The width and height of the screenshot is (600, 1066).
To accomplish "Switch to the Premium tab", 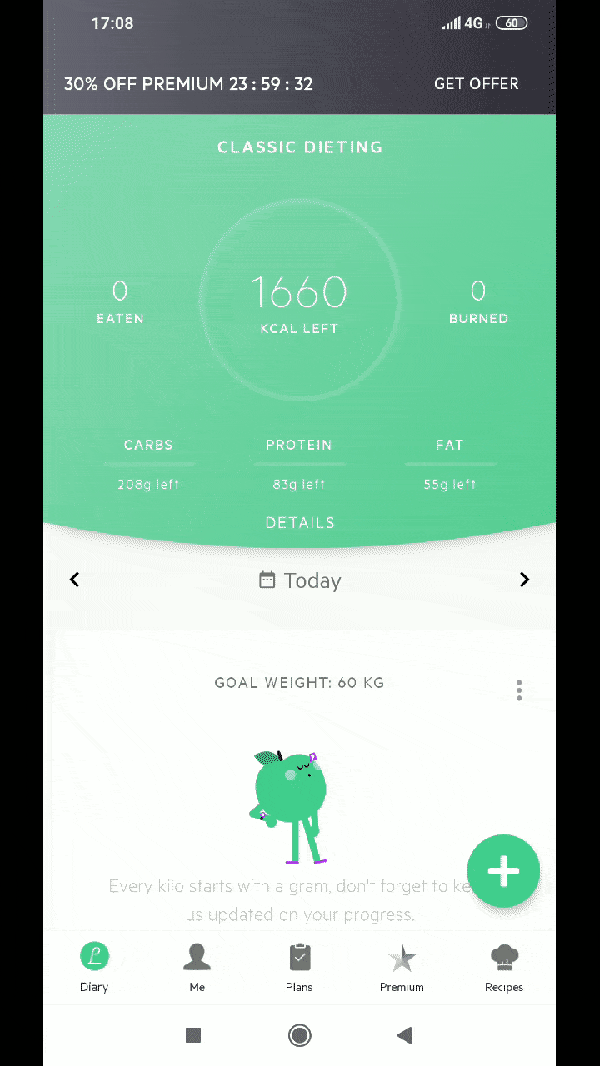I will coord(401,967).
